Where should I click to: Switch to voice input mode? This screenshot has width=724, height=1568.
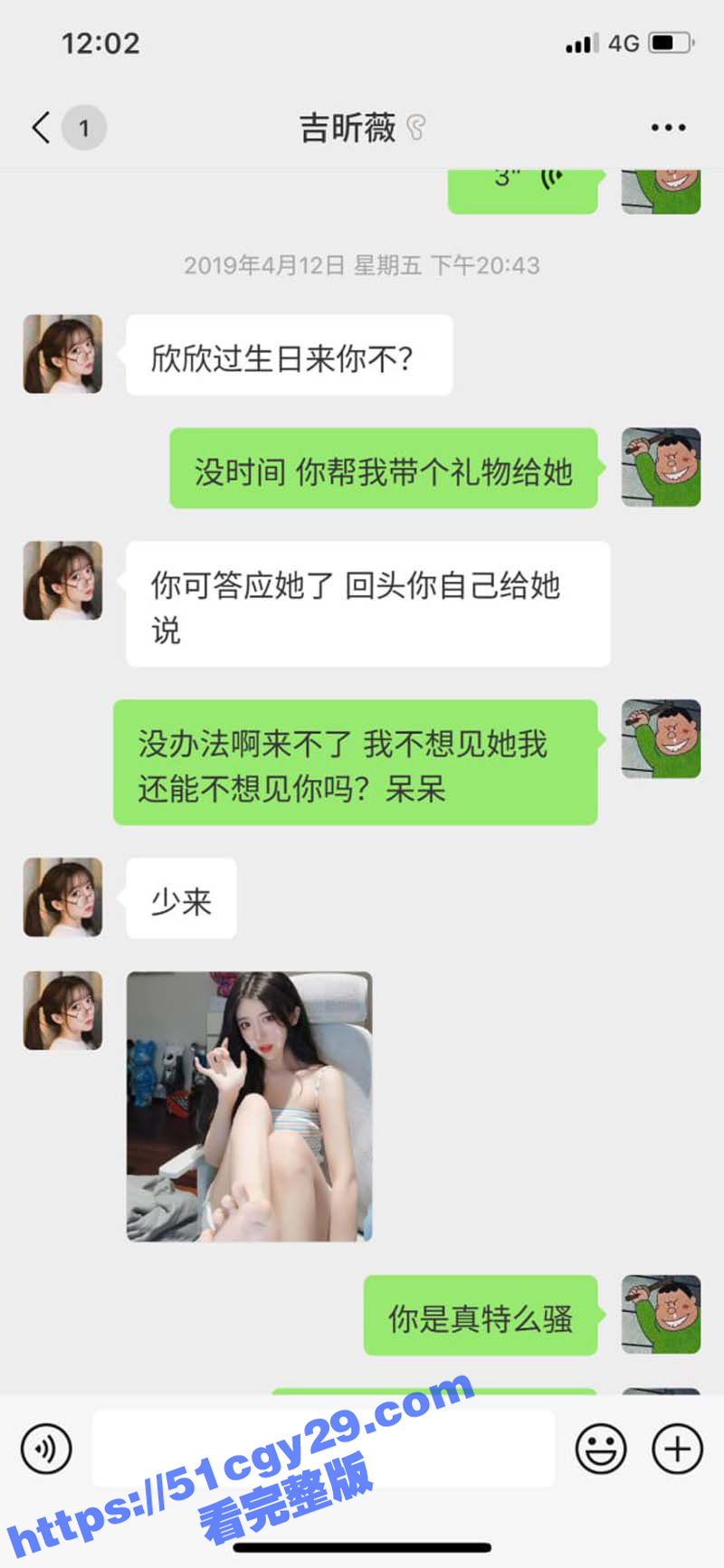(45, 1448)
